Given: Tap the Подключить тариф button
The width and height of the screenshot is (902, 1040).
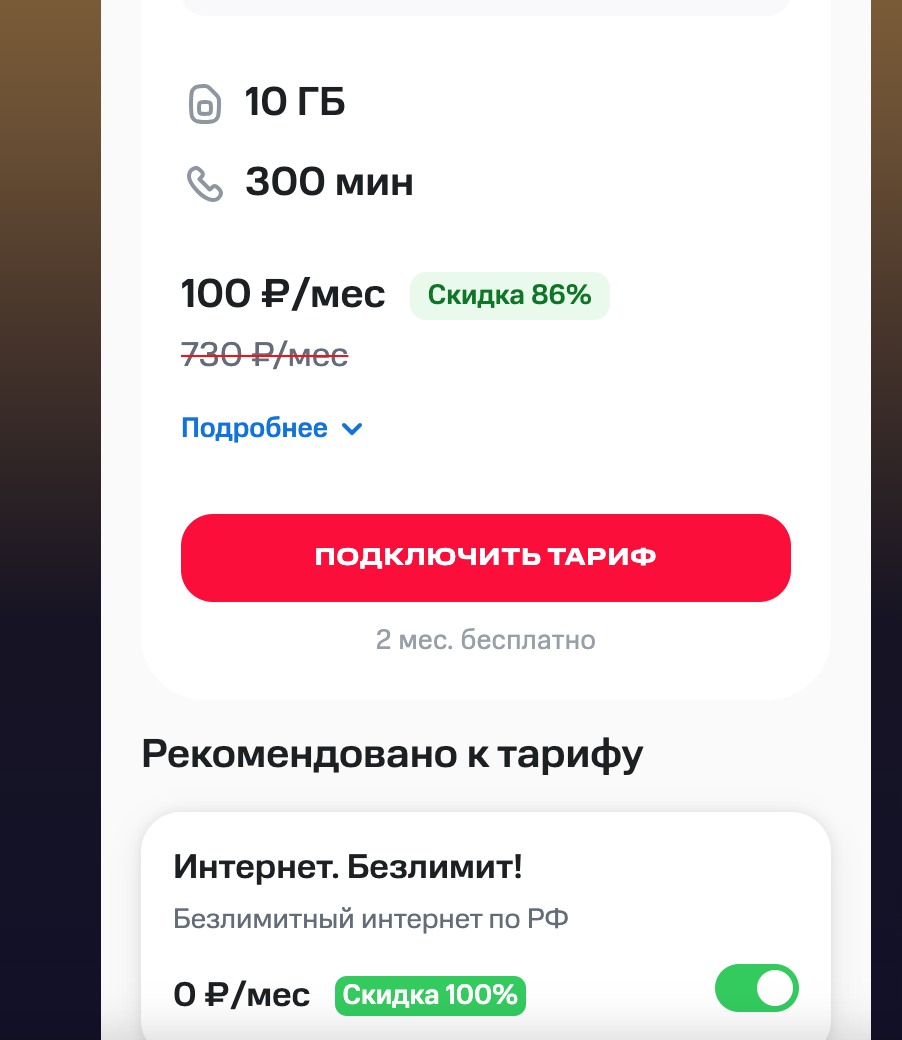Looking at the screenshot, I should tap(486, 558).
